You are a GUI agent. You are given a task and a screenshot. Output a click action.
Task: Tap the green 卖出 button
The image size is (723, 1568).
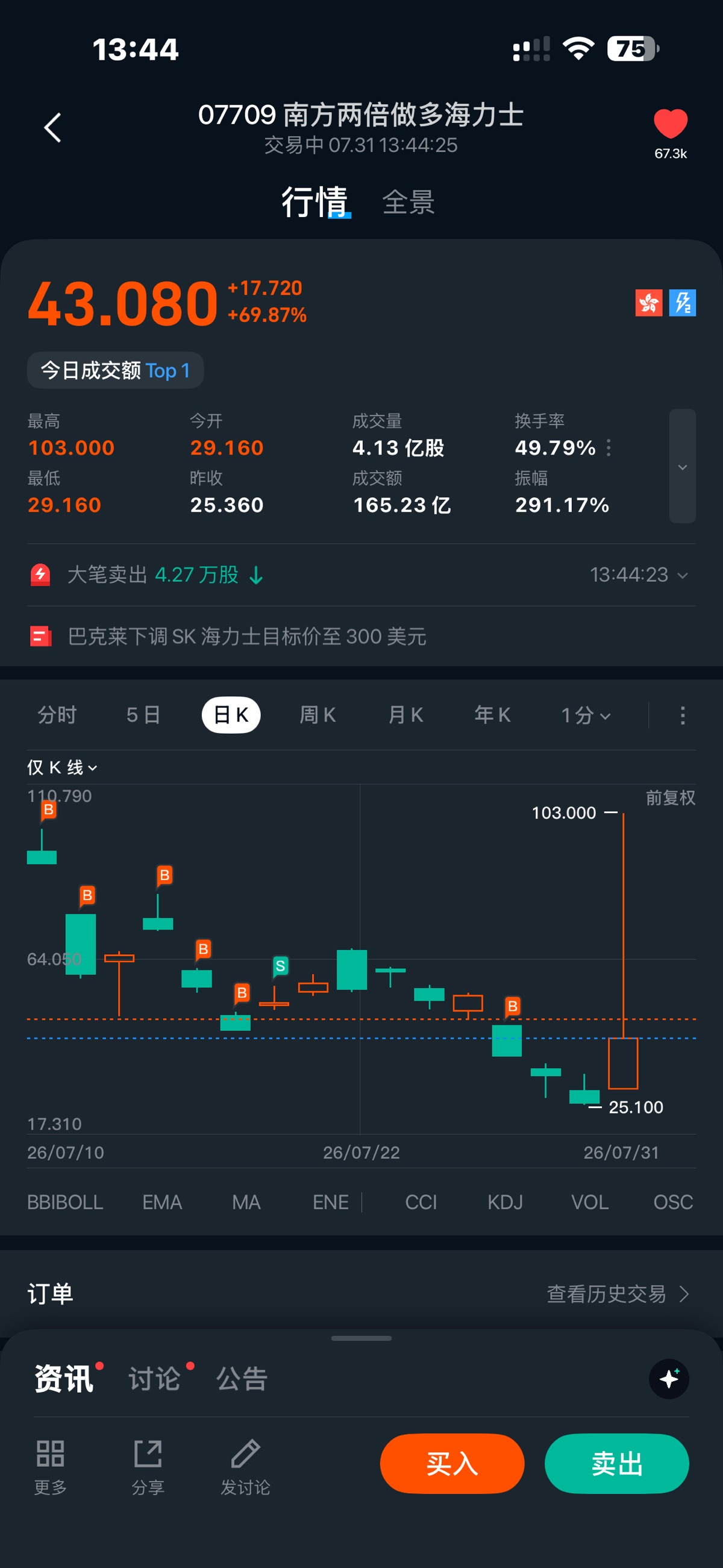pos(616,1463)
